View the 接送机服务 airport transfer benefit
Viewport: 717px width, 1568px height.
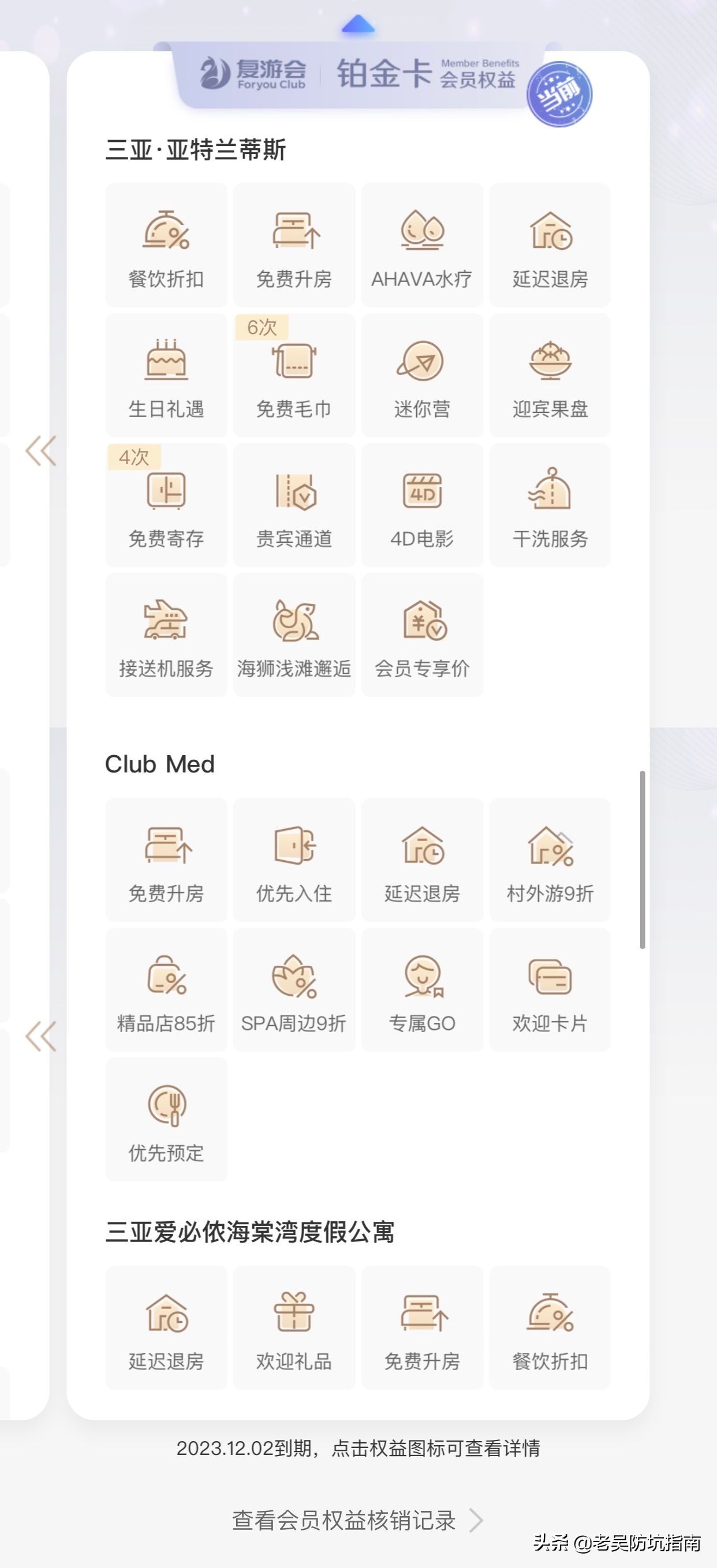pyautogui.click(x=166, y=633)
